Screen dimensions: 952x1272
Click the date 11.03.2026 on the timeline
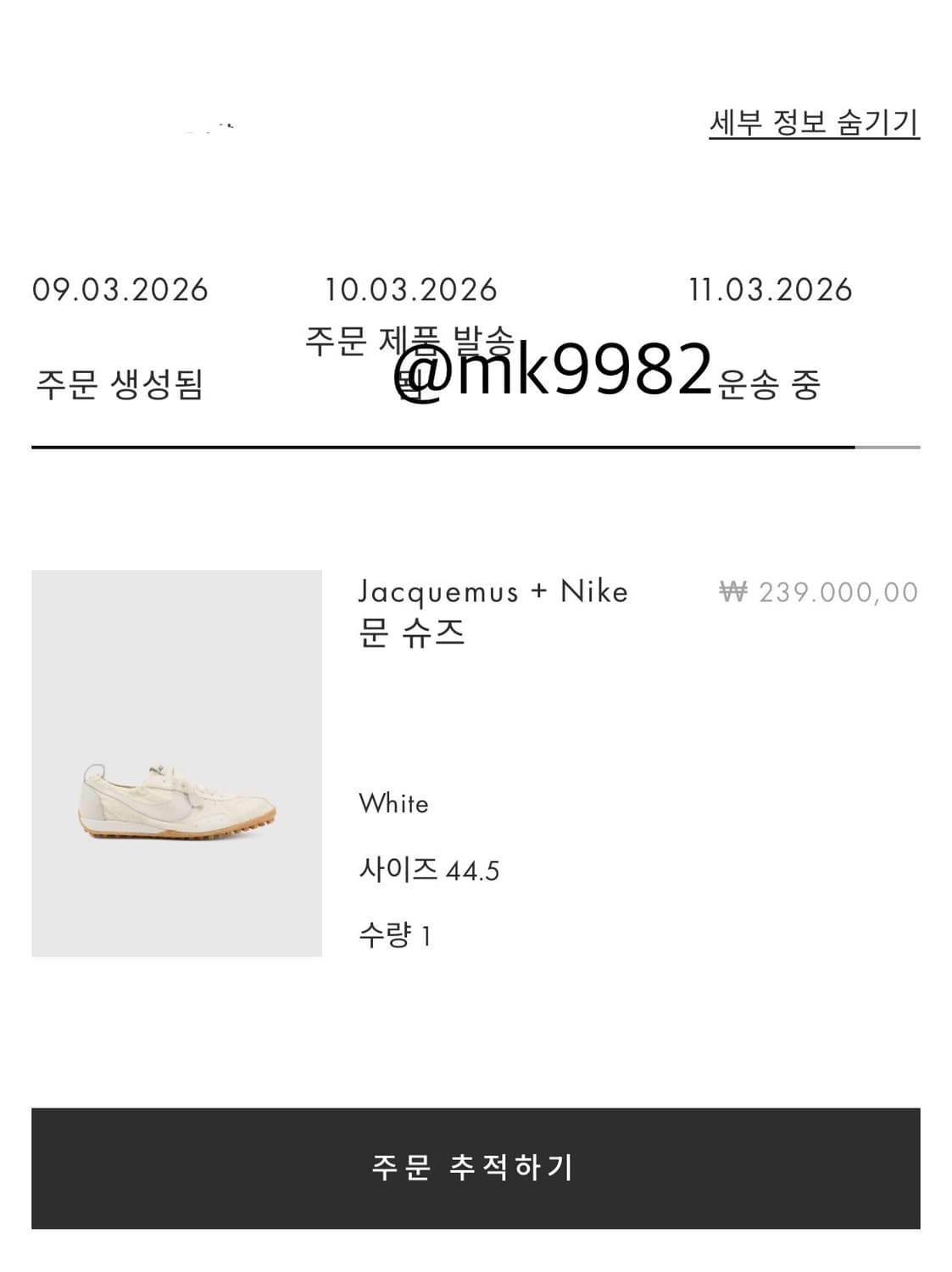pyautogui.click(x=772, y=288)
